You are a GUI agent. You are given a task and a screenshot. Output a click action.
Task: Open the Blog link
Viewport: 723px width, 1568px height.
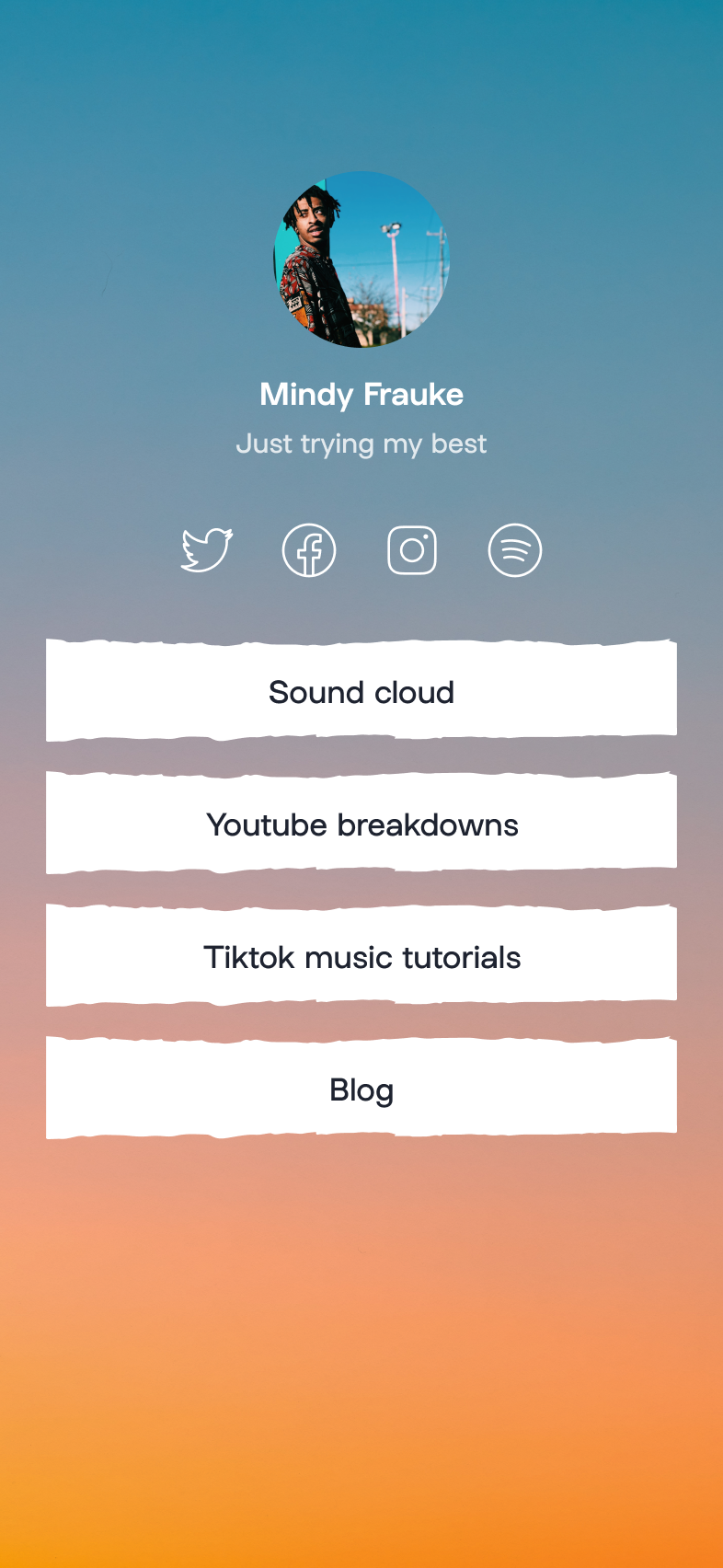coord(361,1090)
